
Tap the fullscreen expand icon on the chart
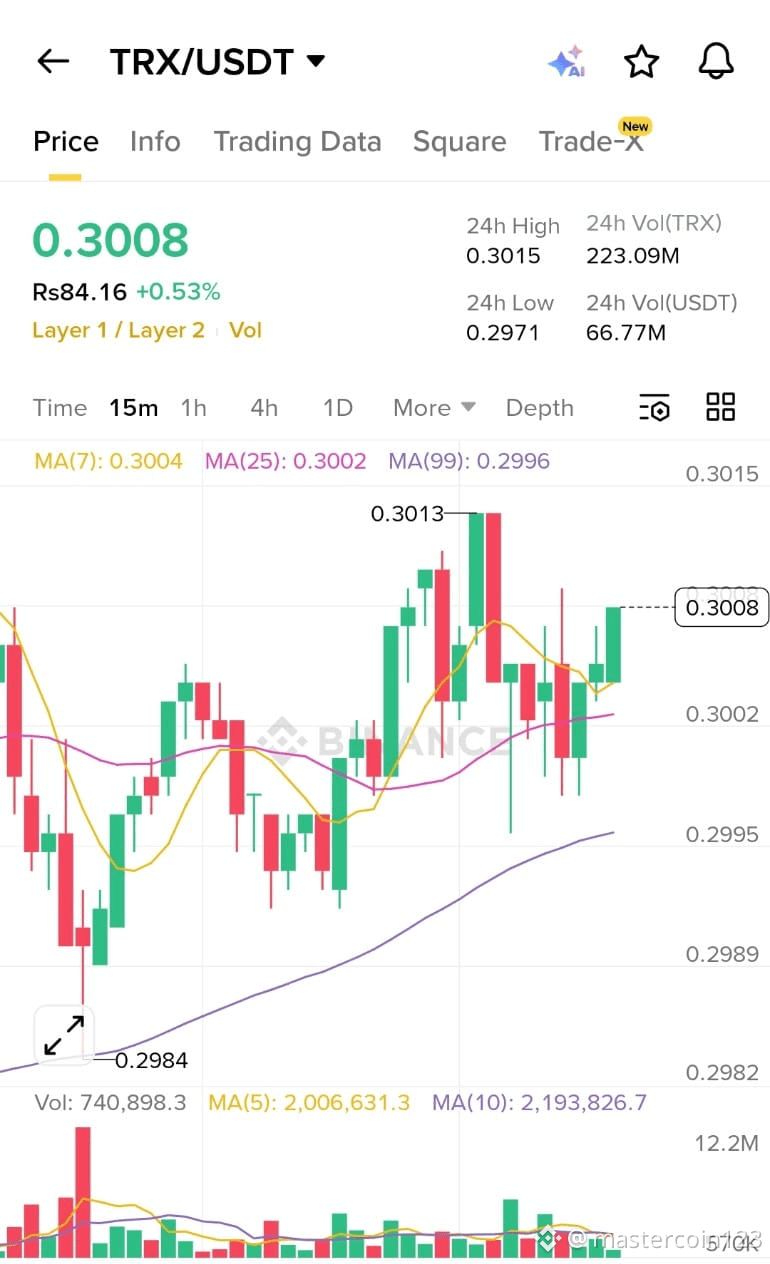[63, 1035]
